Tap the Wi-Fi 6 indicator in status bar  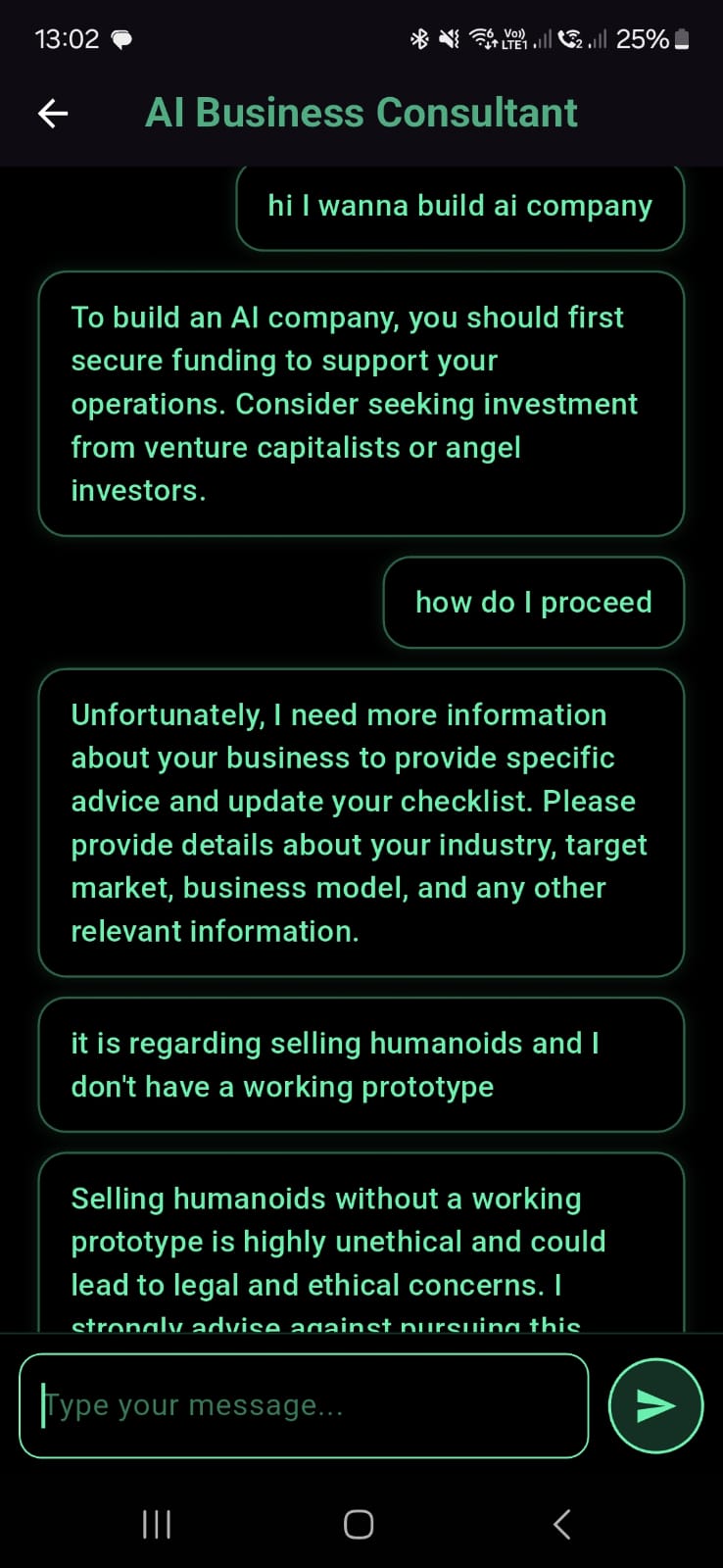pos(482,39)
